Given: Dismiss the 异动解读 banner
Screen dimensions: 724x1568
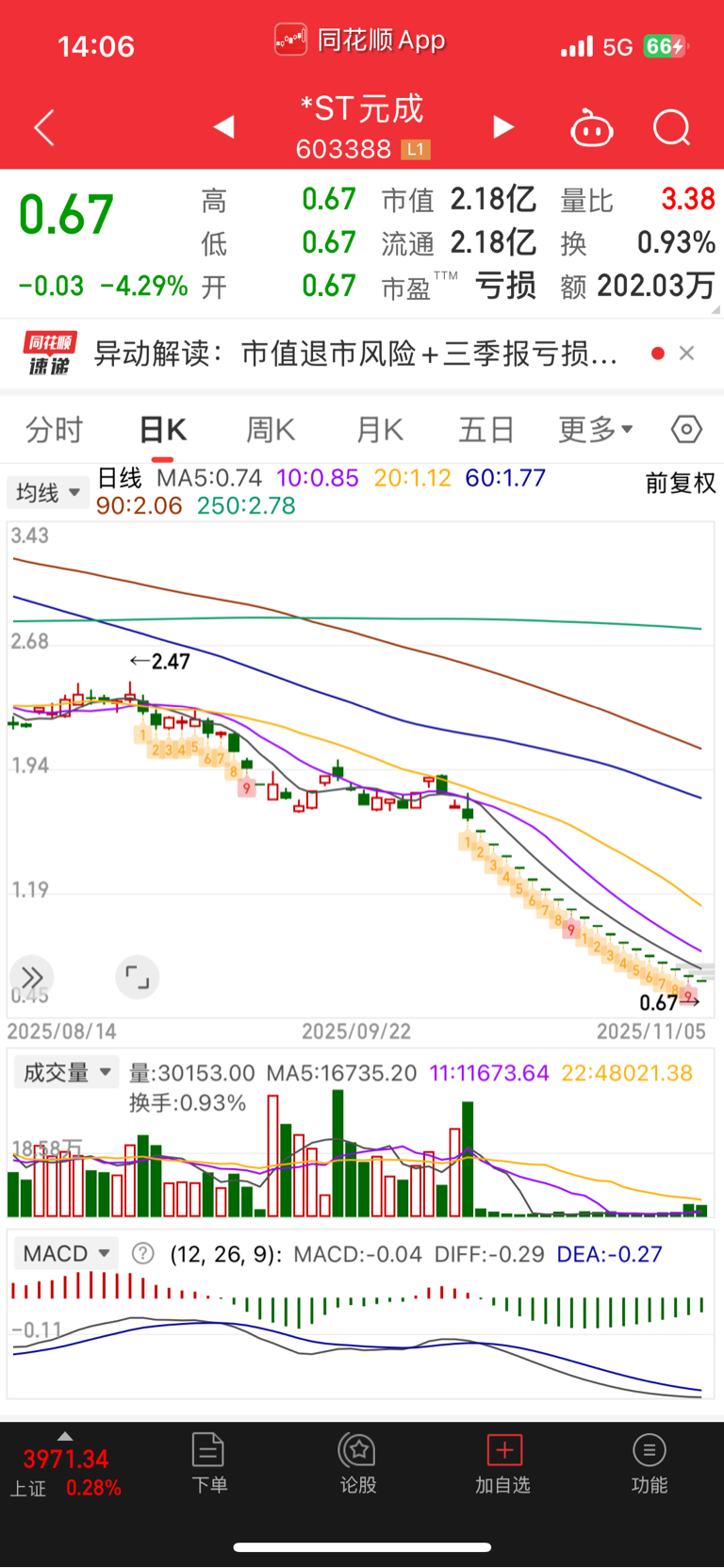Looking at the screenshot, I should [686, 354].
